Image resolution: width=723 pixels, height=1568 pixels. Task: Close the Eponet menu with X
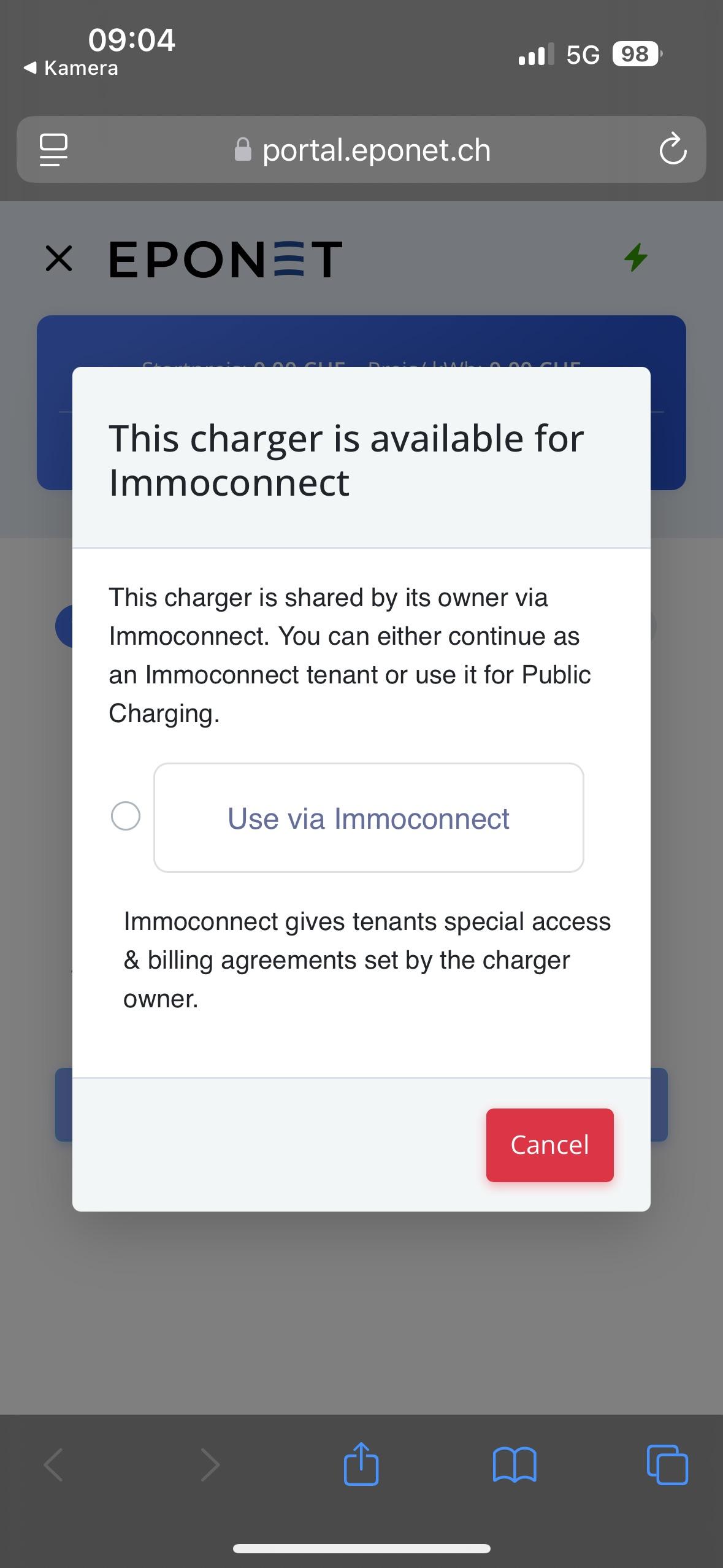(59, 258)
